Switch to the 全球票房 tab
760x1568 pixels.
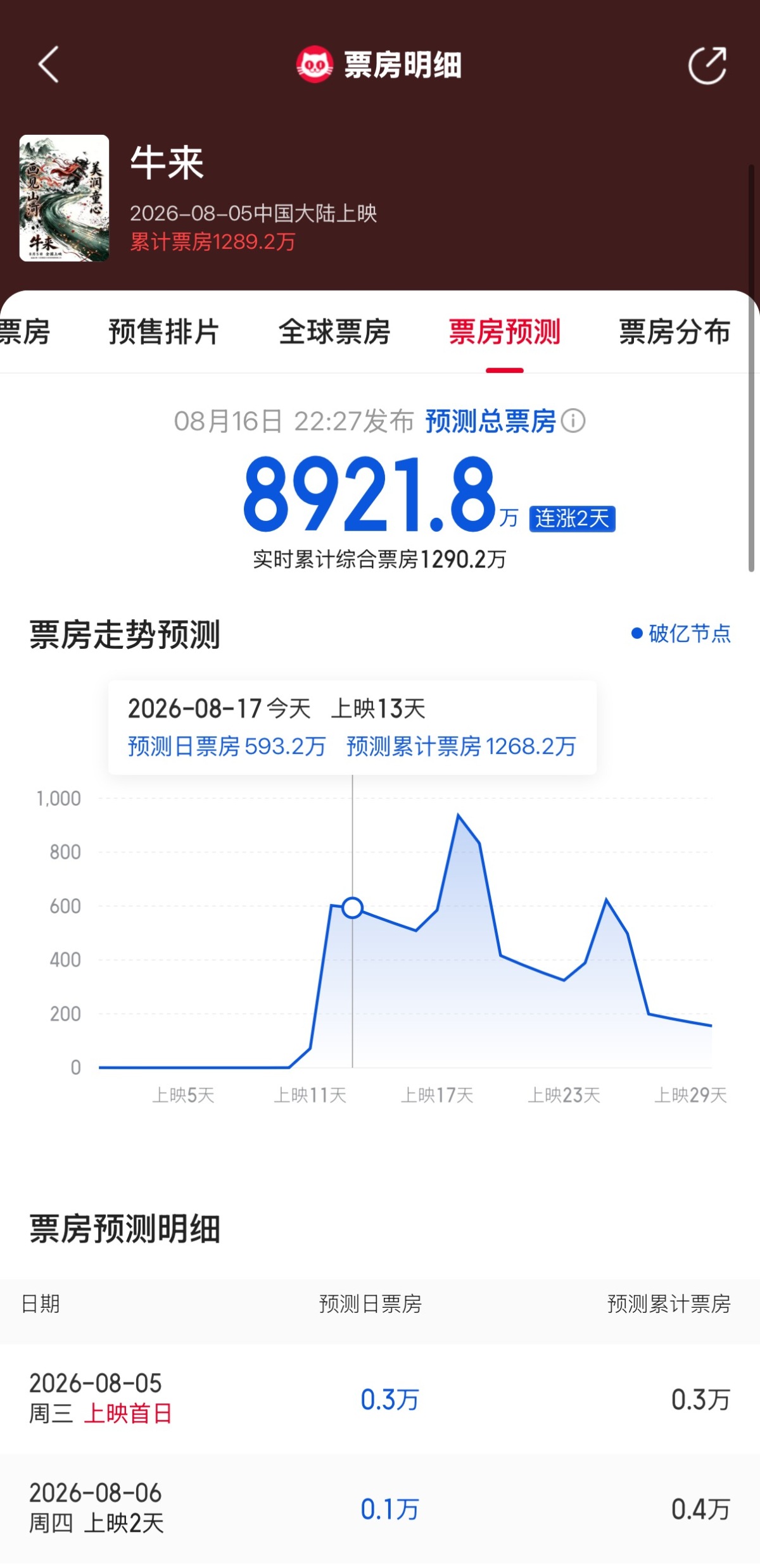coord(334,332)
